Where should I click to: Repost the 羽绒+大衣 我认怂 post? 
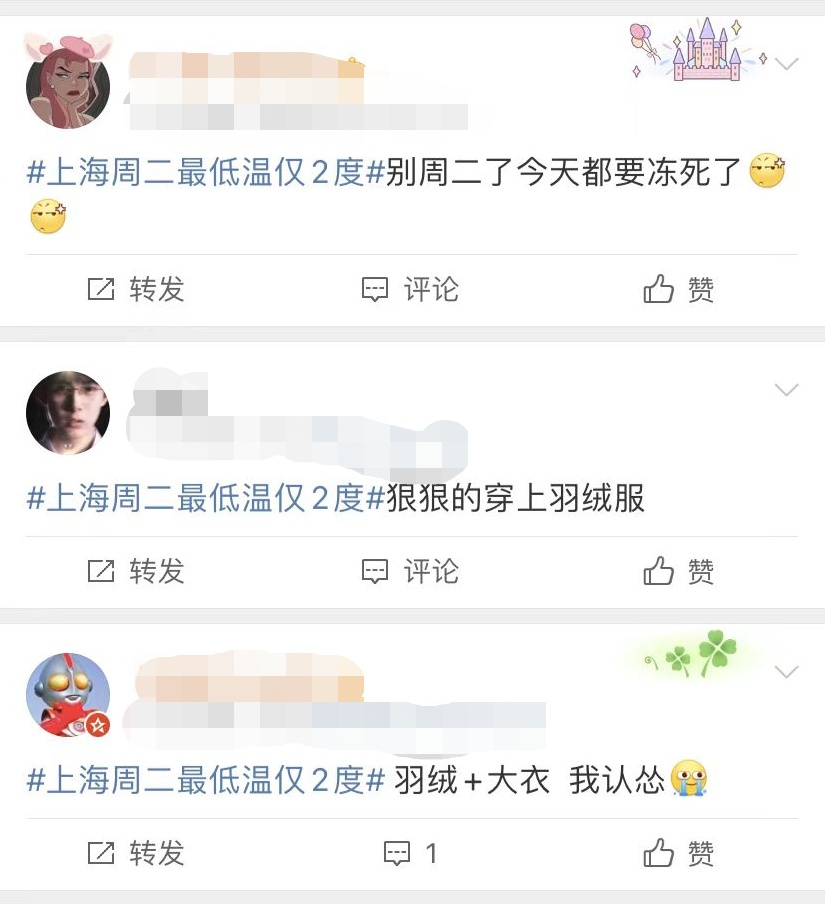point(136,853)
